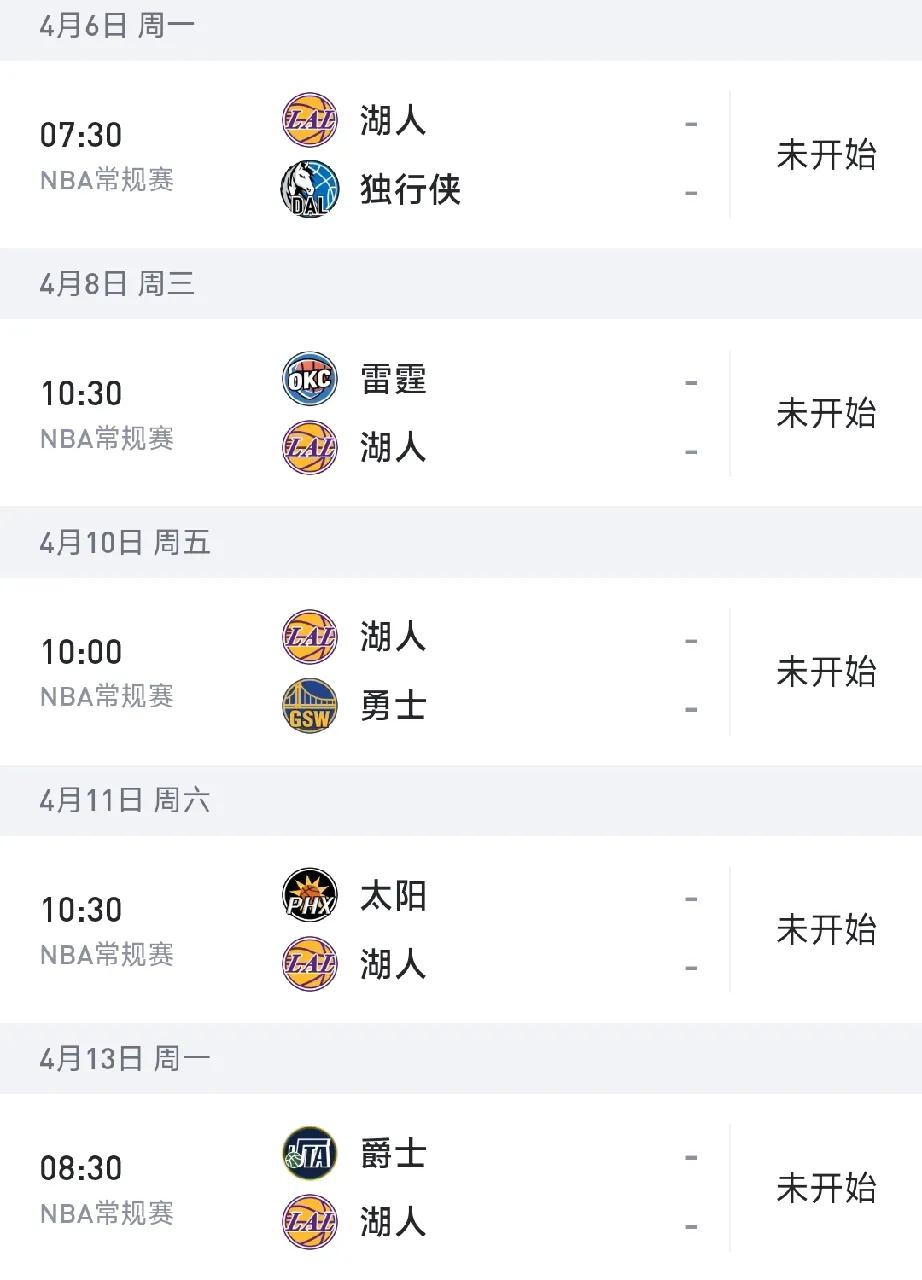The width and height of the screenshot is (922, 1280).
Task: Click the Thunder OKC logo
Action: click(x=309, y=379)
